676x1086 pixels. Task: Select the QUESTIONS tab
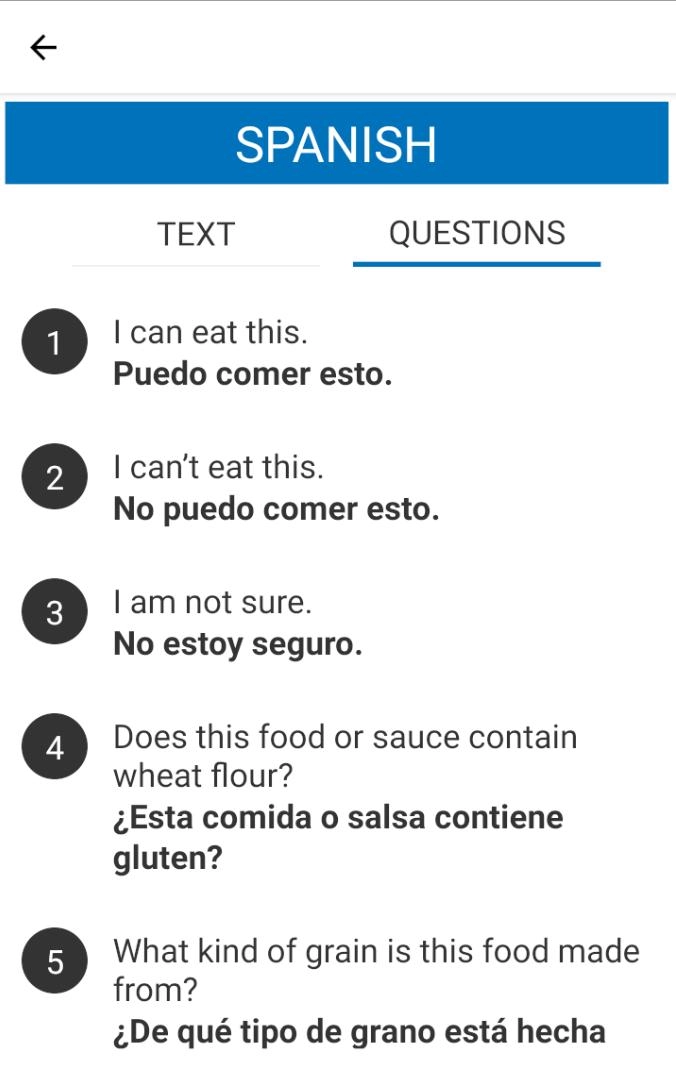[x=476, y=234]
